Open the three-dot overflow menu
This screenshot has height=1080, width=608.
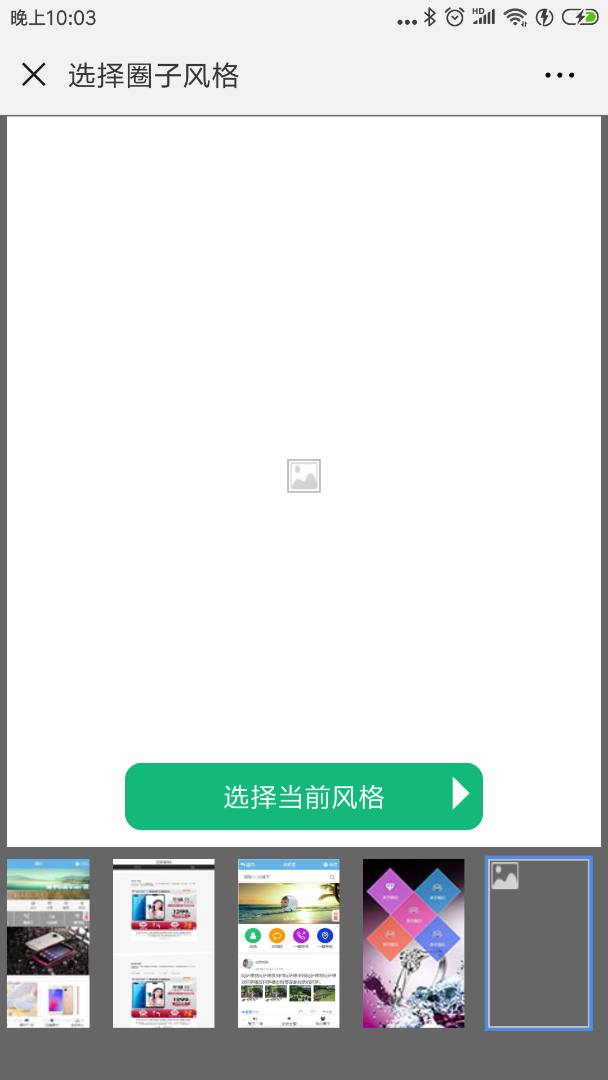click(x=559, y=75)
